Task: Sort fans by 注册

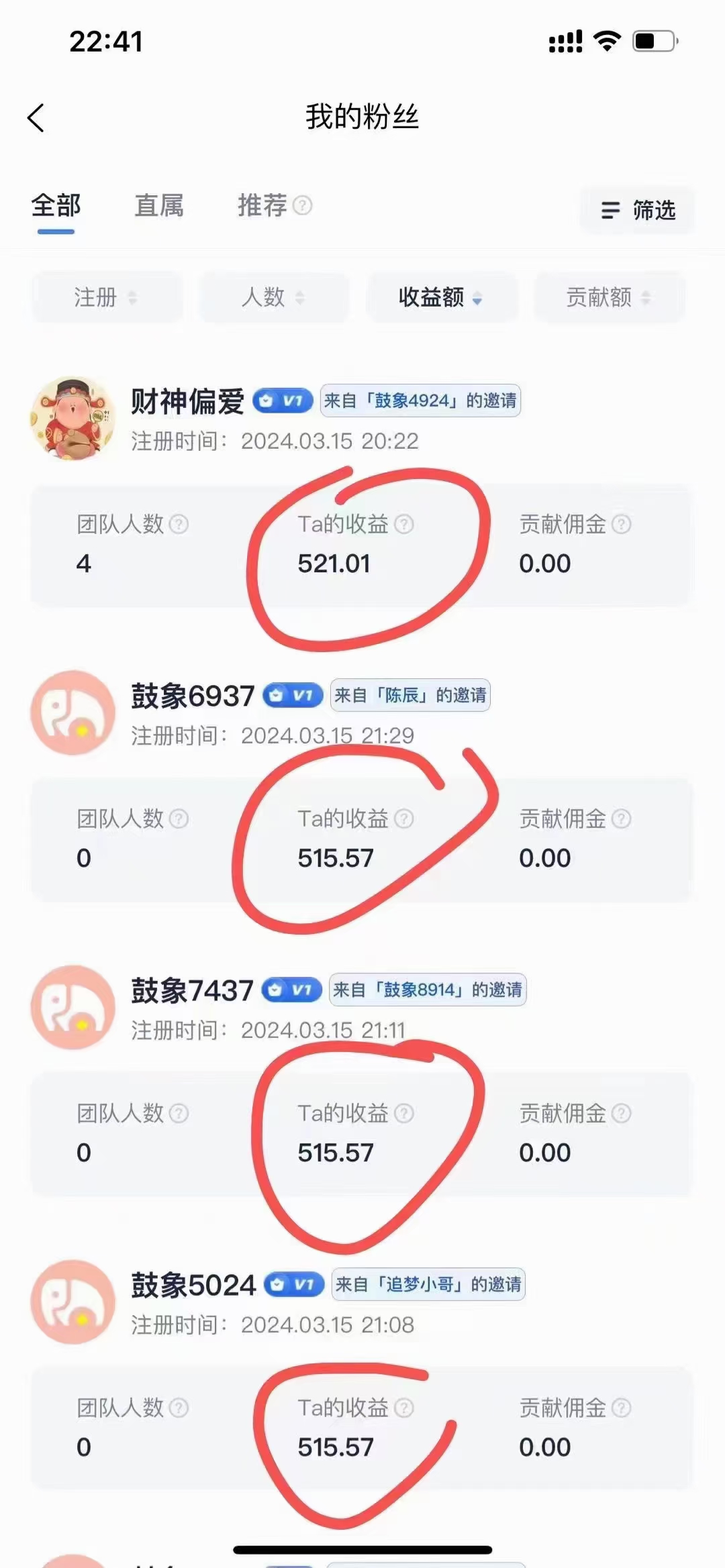Action: [107, 297]
